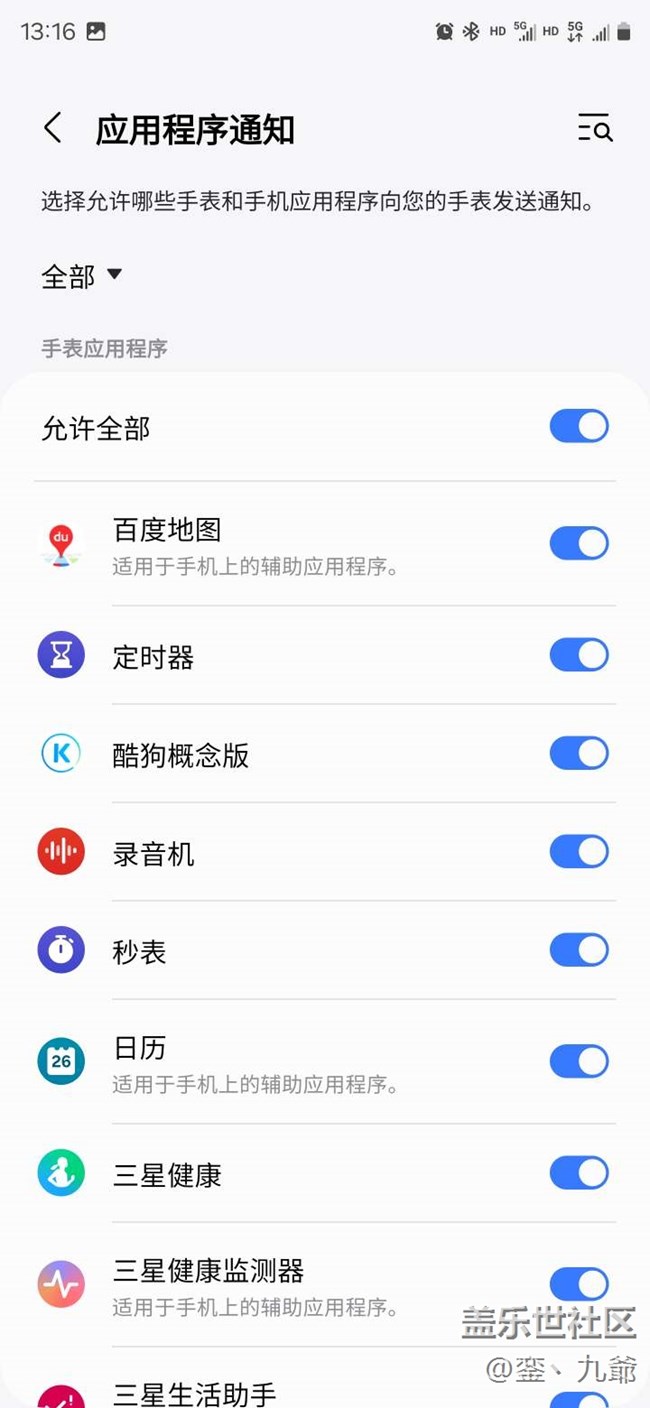
Task: Go back from 应用程序通知
Action: (53, 129)
